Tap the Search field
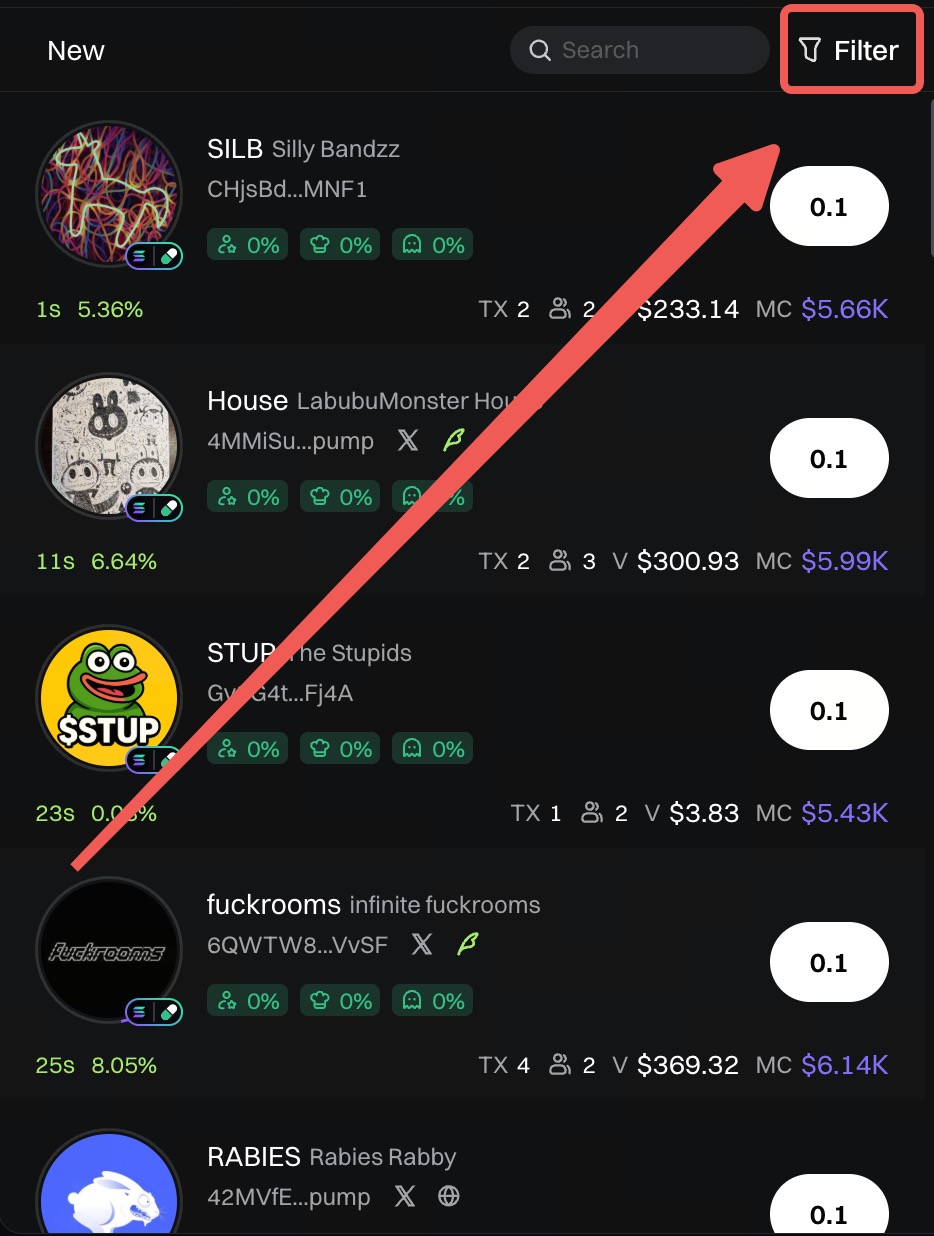Screen dimensions: 934x1236 [640, 50]
